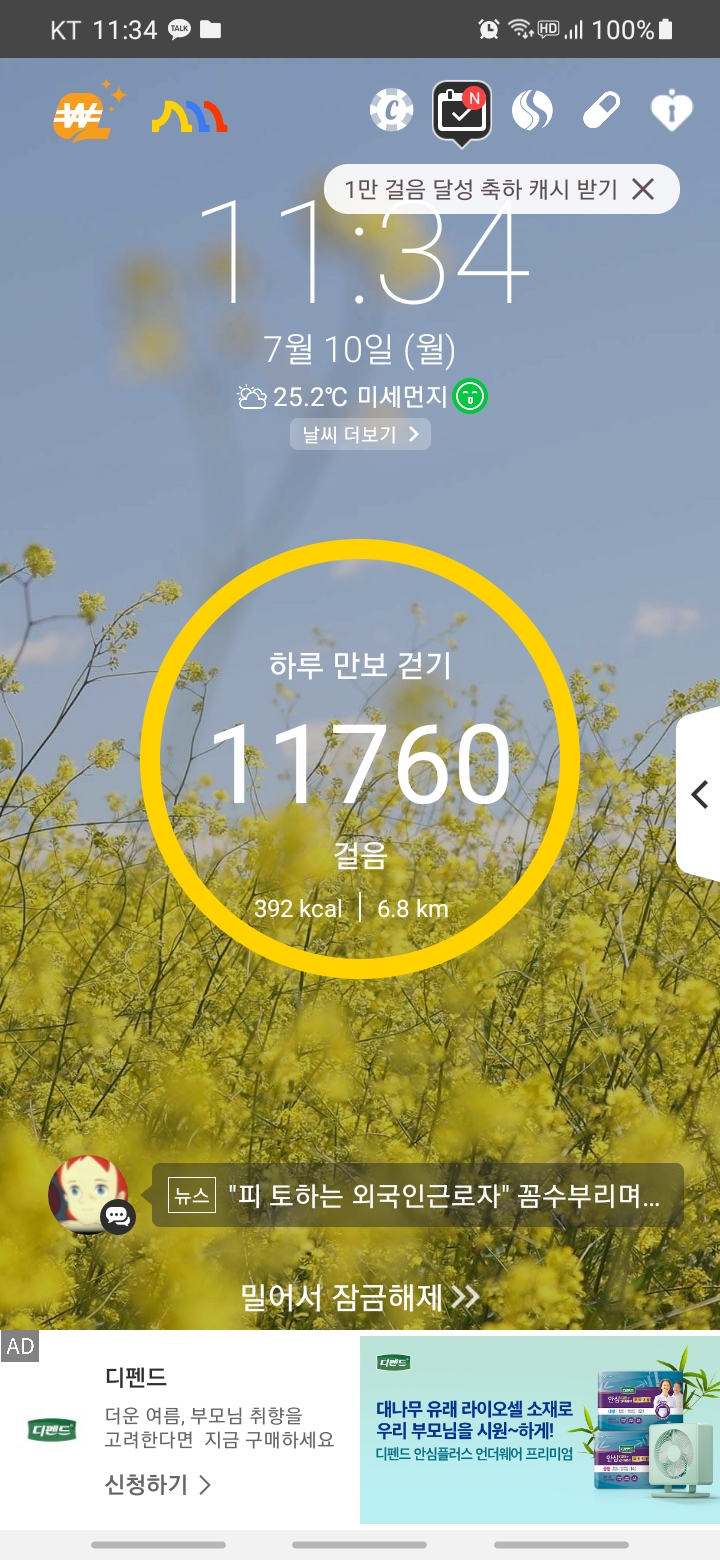The image size is (720, 1560).
Task: Tap the pill health icon
Action: 602,111
